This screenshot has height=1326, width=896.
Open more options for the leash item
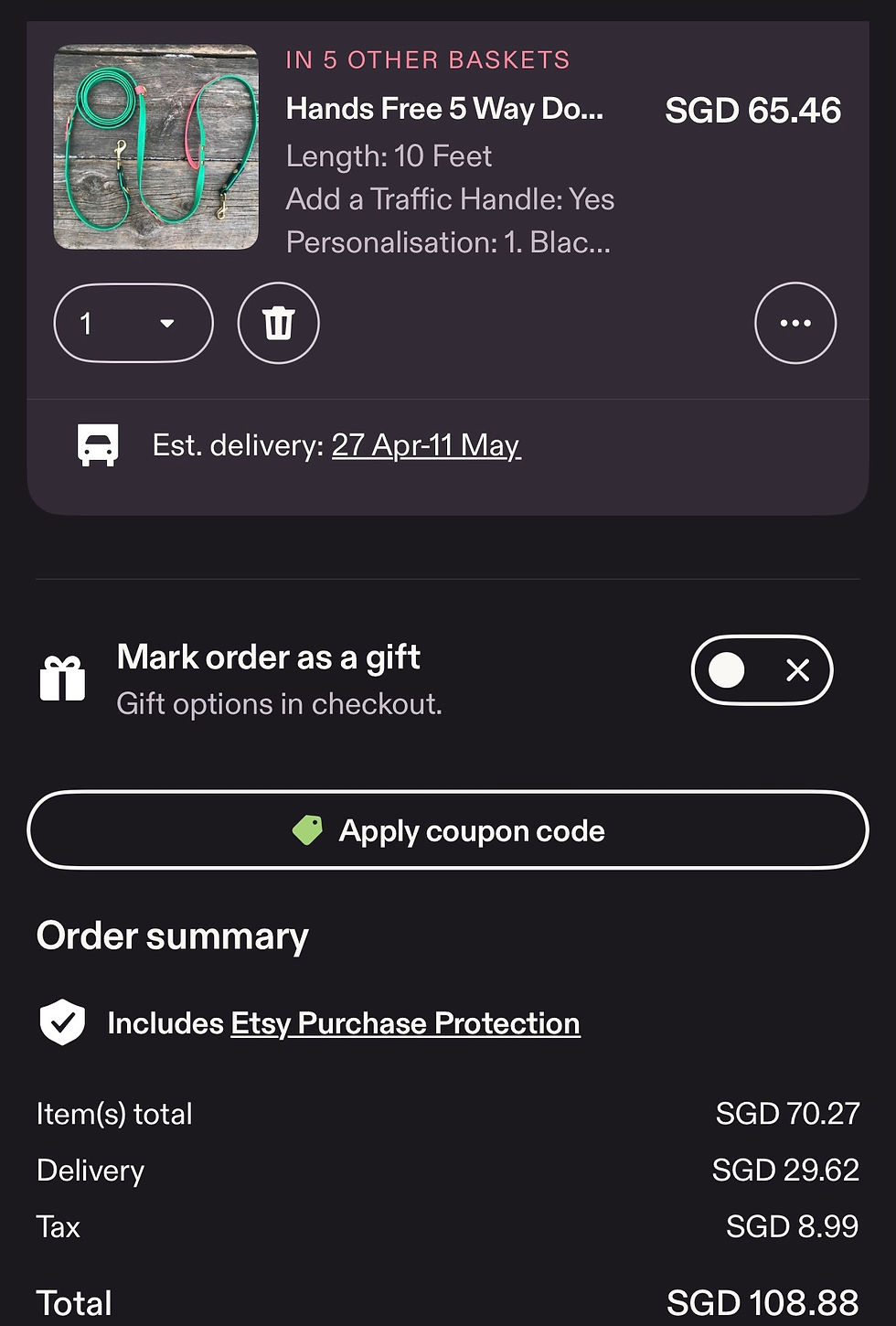click(795, 324)
